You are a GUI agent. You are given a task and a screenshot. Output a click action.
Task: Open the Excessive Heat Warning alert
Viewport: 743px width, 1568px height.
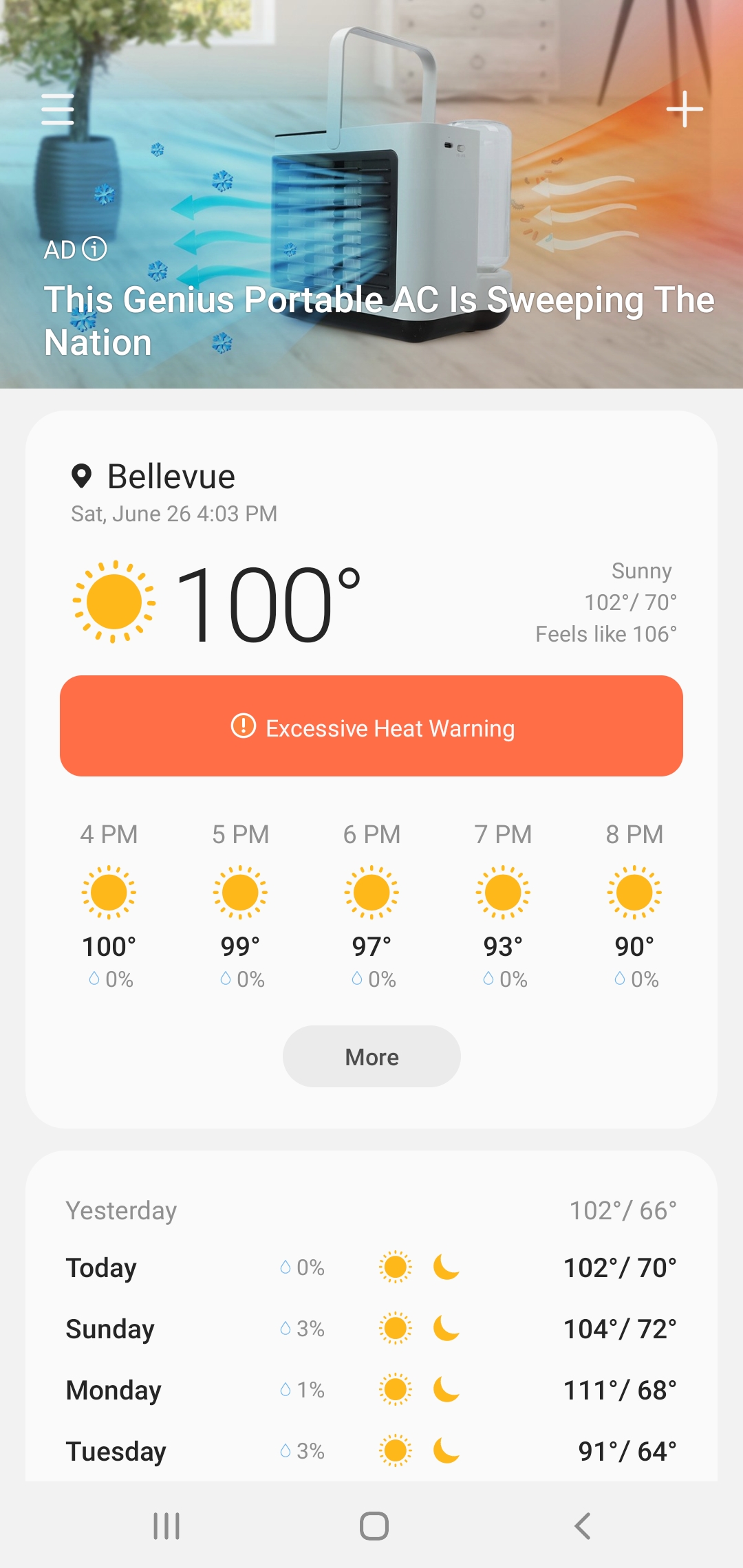point(371,726)
